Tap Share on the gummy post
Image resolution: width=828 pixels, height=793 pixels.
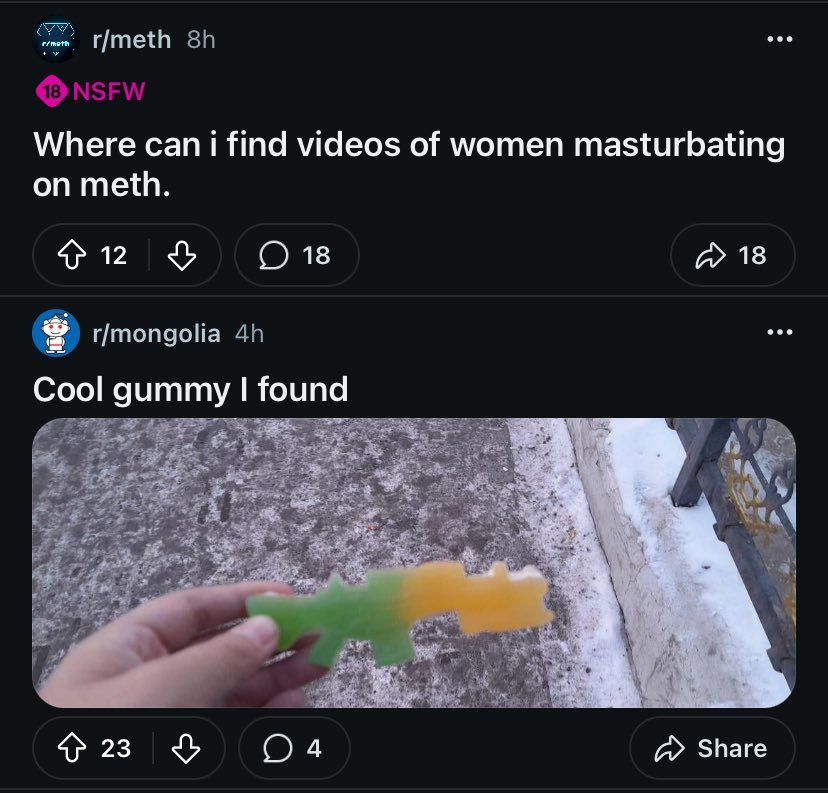[712, 748]
